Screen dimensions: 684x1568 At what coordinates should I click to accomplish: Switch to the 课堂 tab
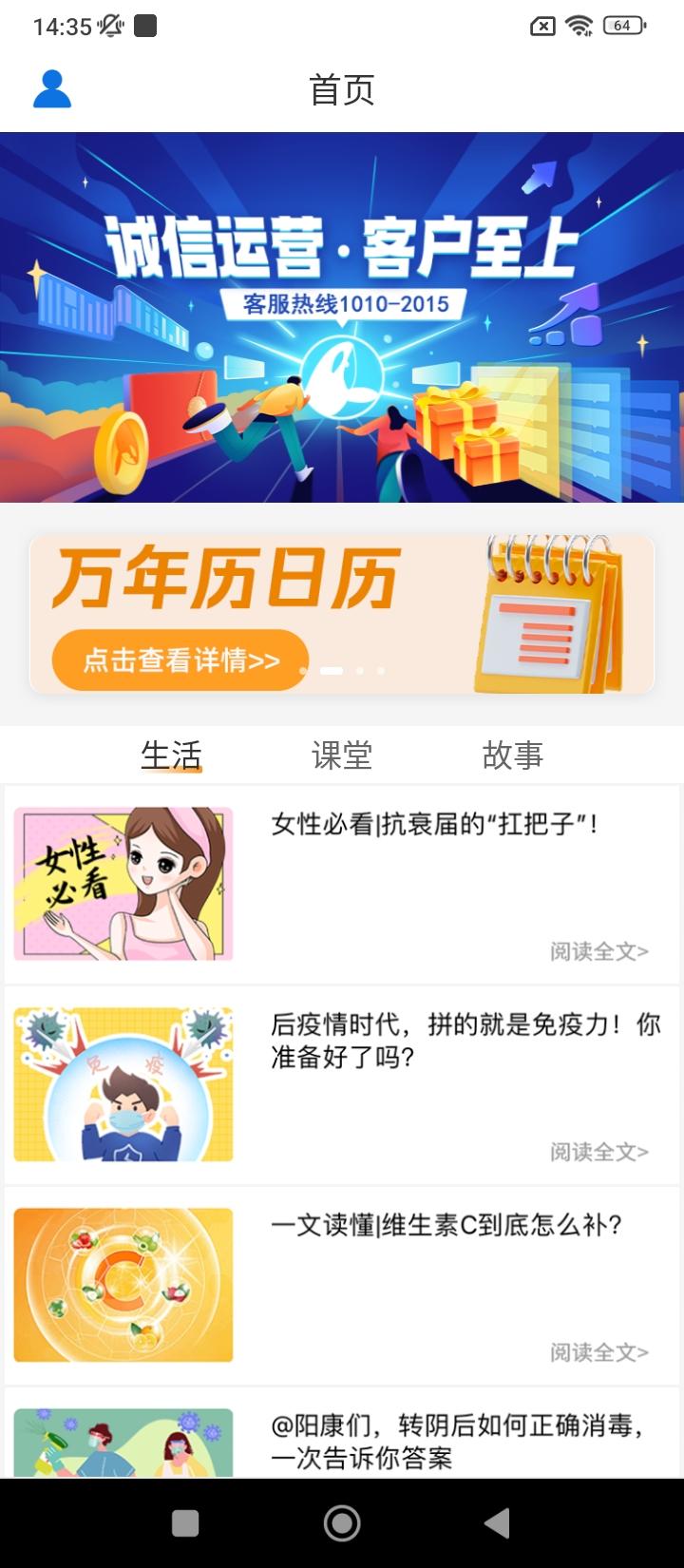342,755
